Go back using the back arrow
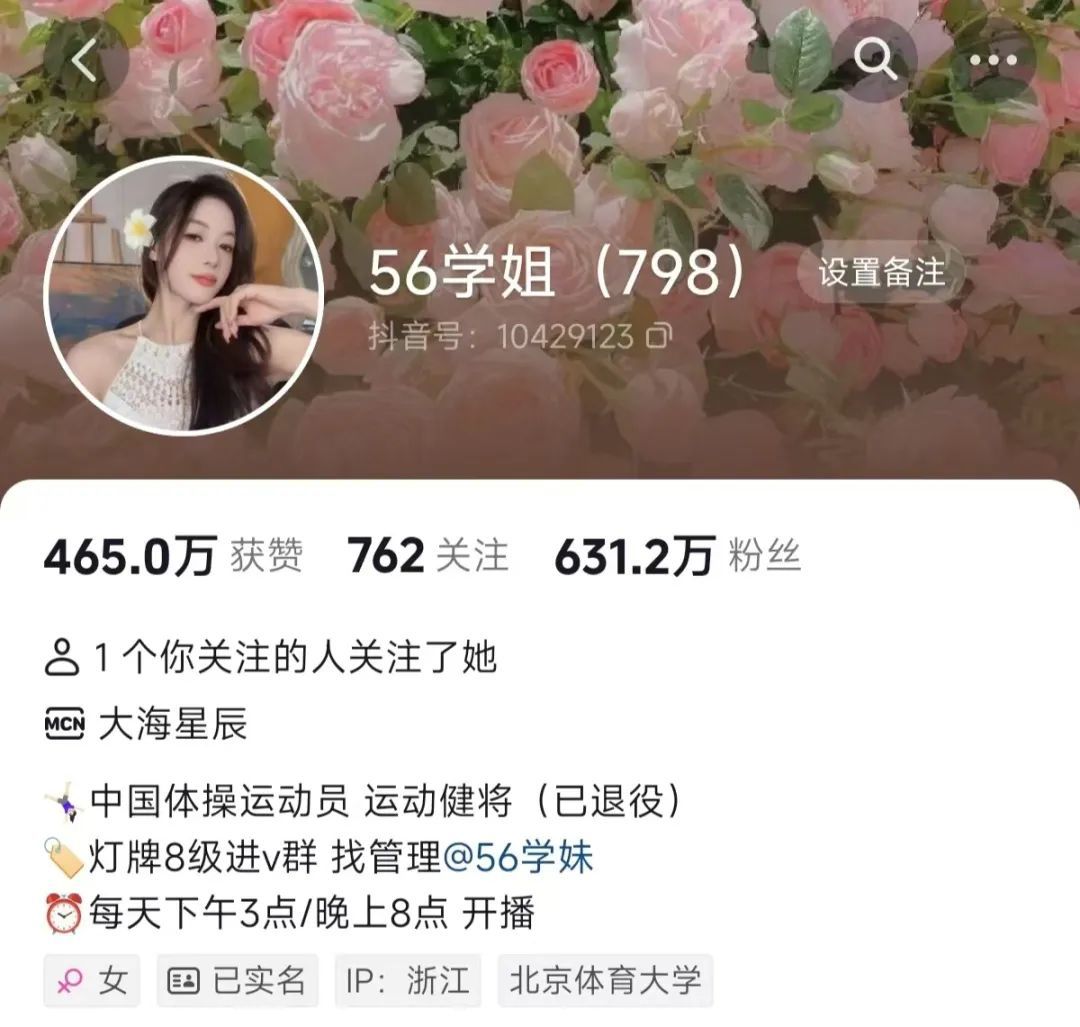The image size is (1080, 1027). [85, 62]
